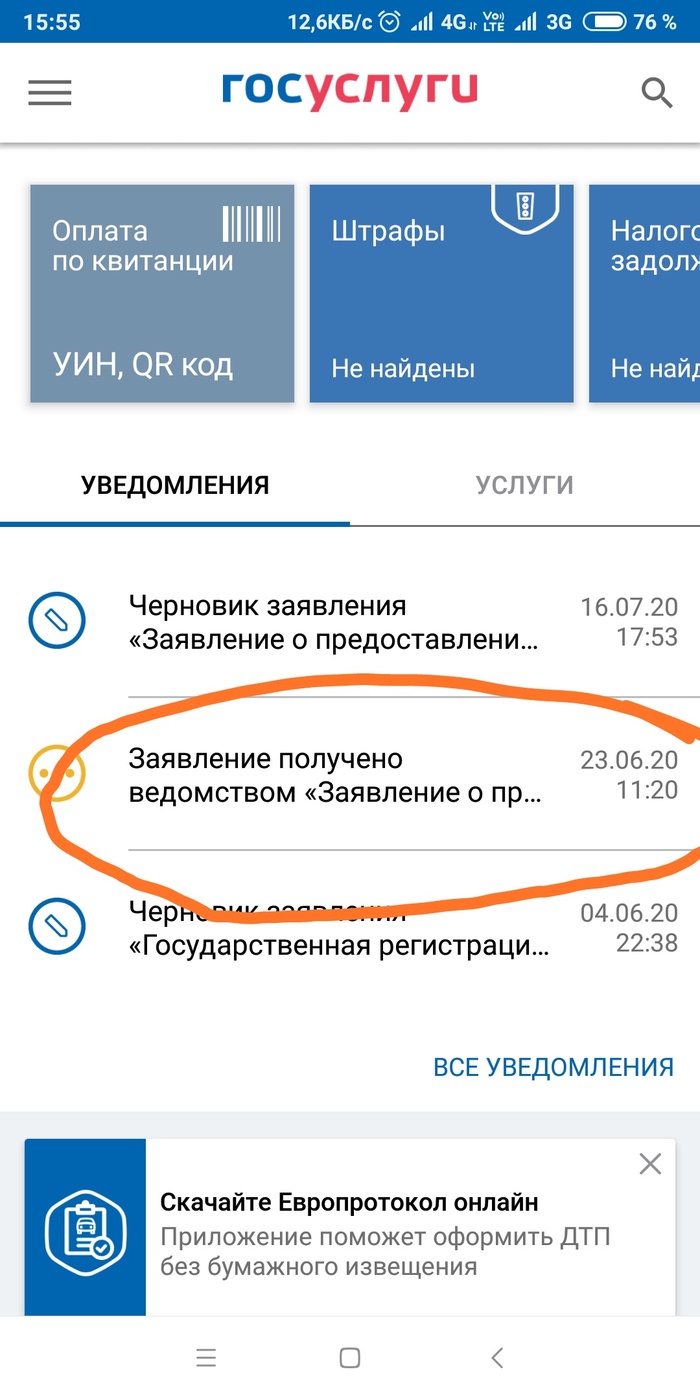Screen dimensions: 700x1400
Task: Open the Скачайте Европротокол онлайн banner
Action: point(380,1234)
